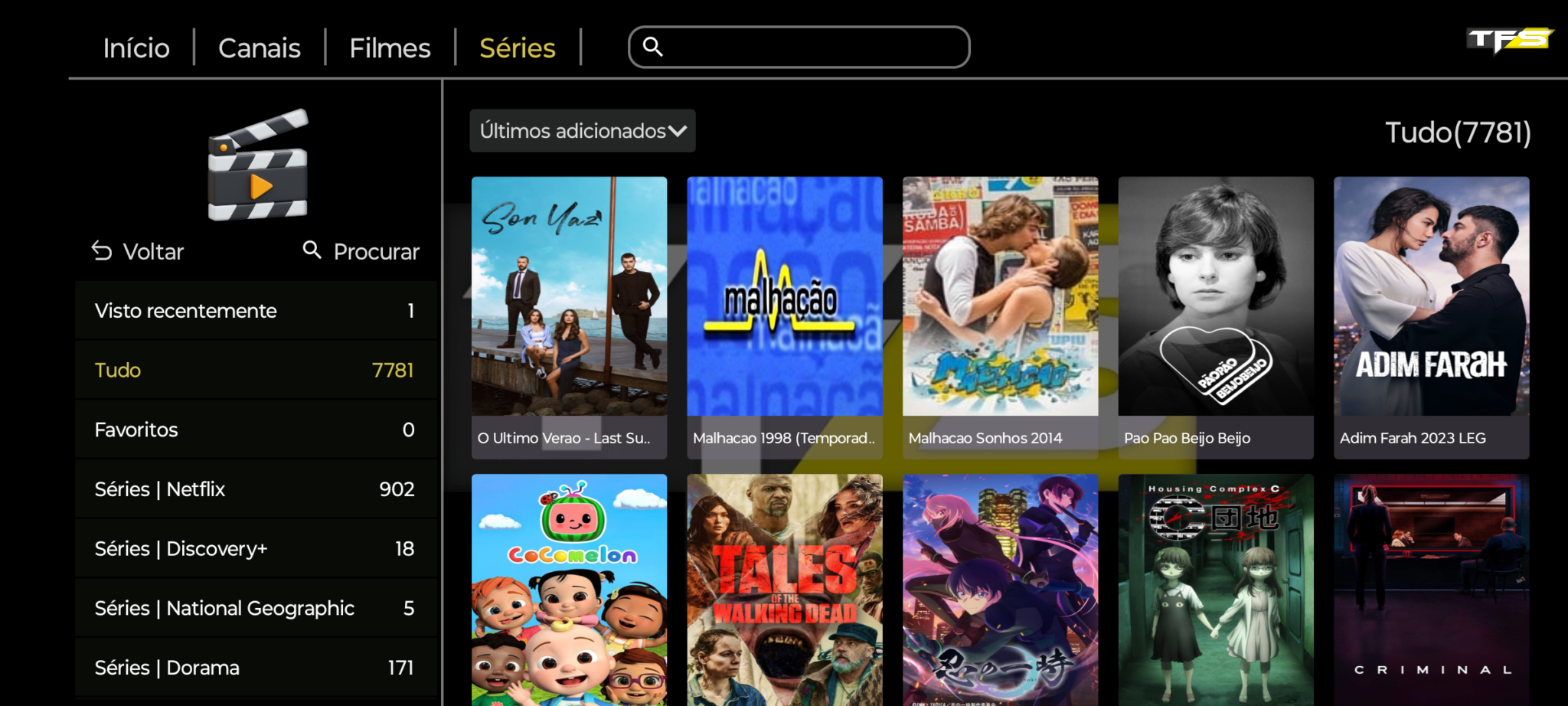Select the Tudo category
The height and width of the screenshot is (706, 1568).
(255, 371)
